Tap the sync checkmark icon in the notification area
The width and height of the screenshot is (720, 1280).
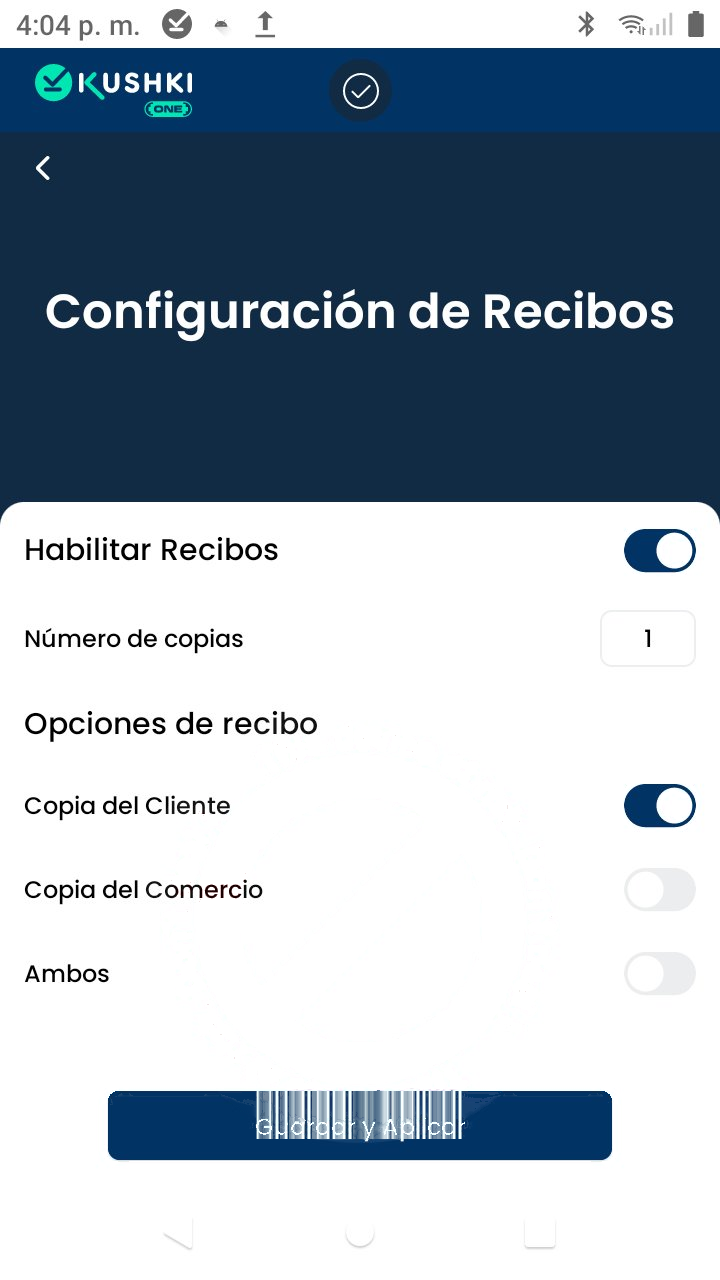click(x=176, y=22)
